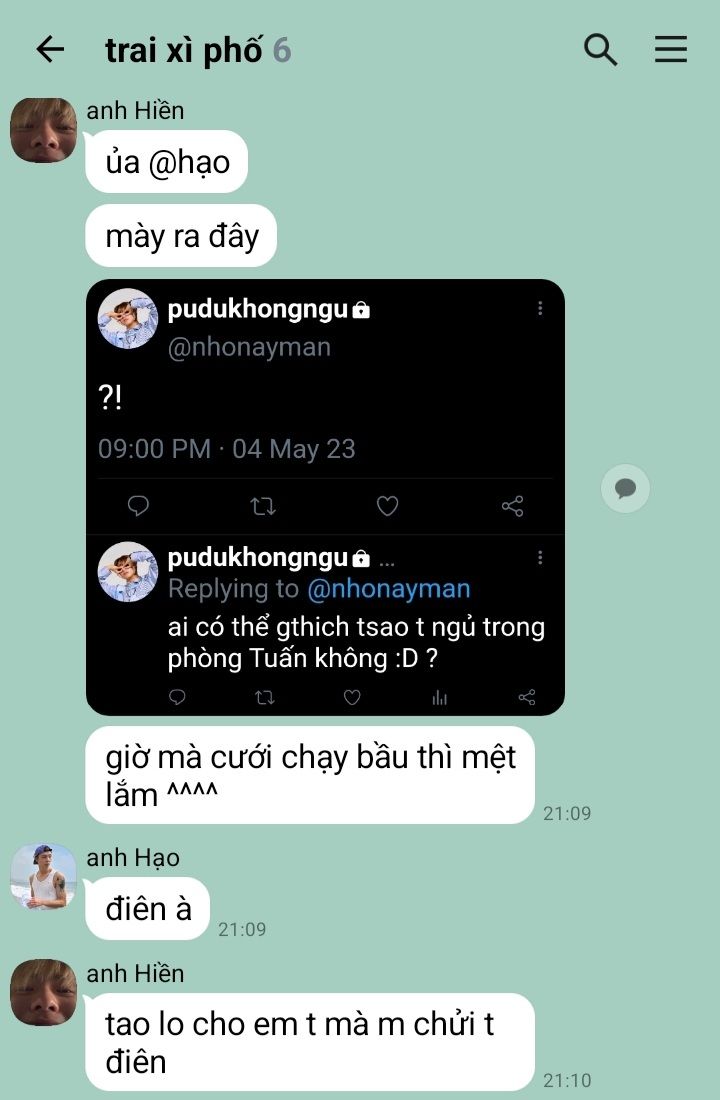Open anh Hiền's avatar at the top
Screen dimensions: 720x1100
click(43, 129)
